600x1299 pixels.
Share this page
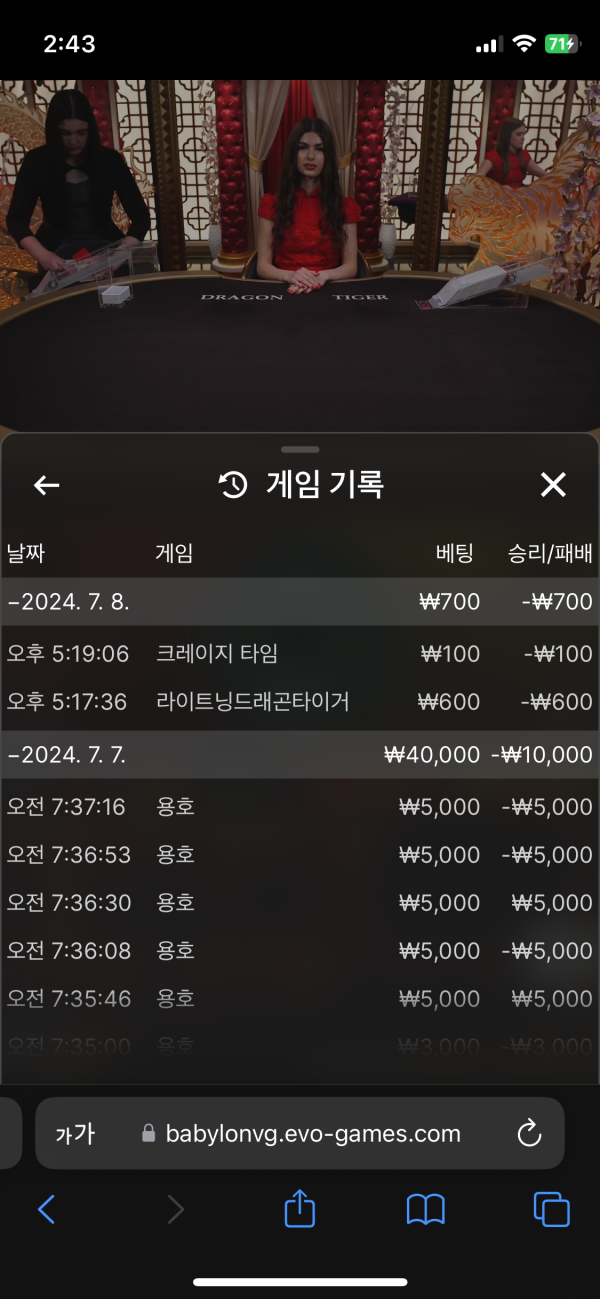tap(300, 1210)
